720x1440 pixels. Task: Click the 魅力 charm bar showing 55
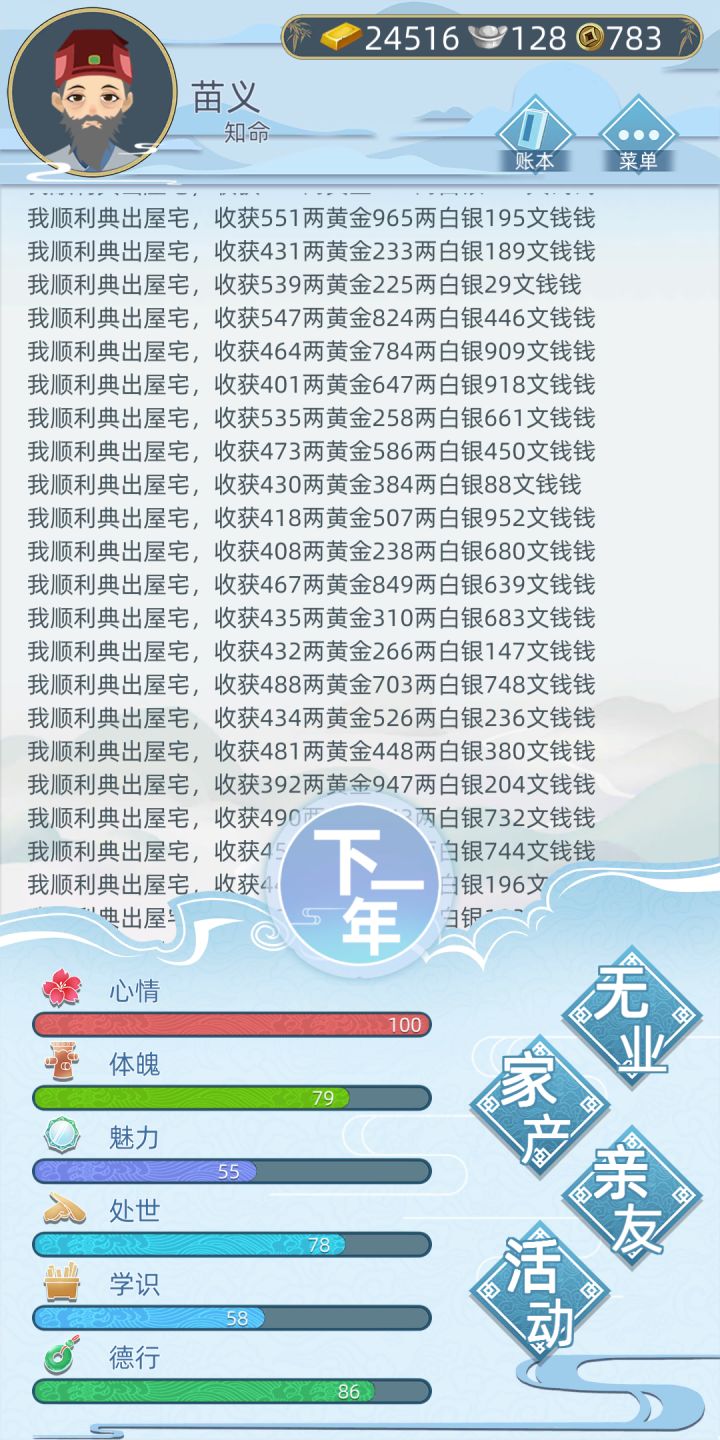232,1170
